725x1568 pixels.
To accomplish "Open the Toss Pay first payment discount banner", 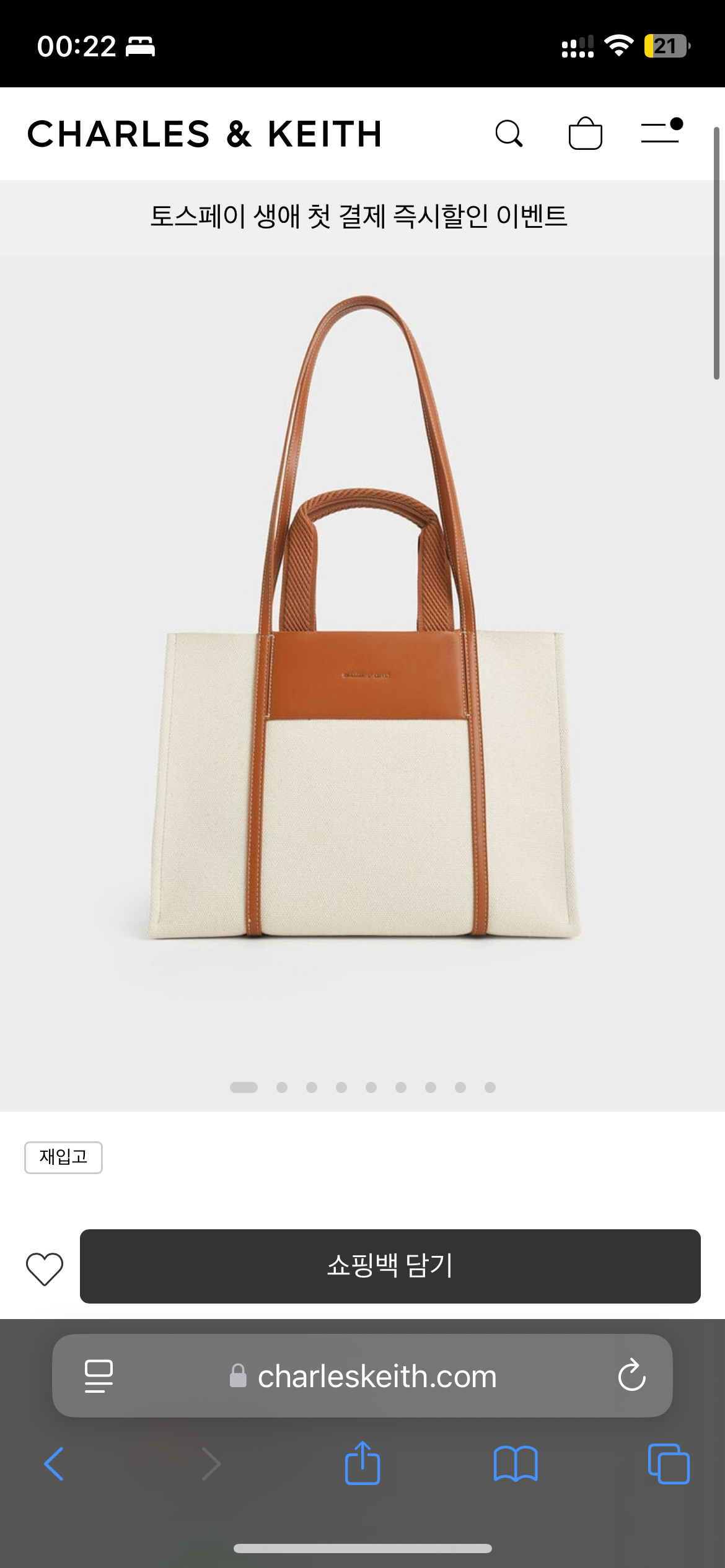I will tap(359, 217).
